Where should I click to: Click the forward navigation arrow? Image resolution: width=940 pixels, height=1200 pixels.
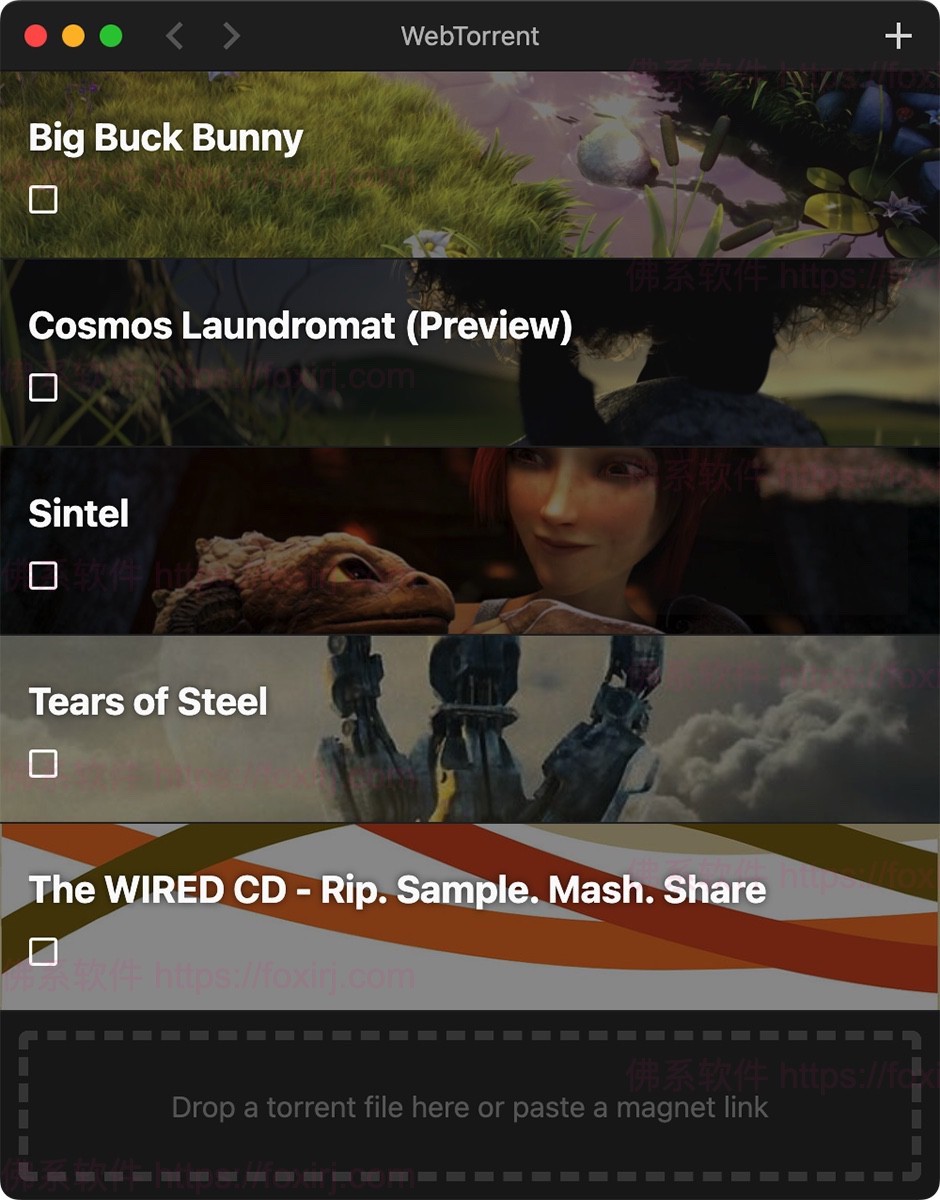click(230, 36)
